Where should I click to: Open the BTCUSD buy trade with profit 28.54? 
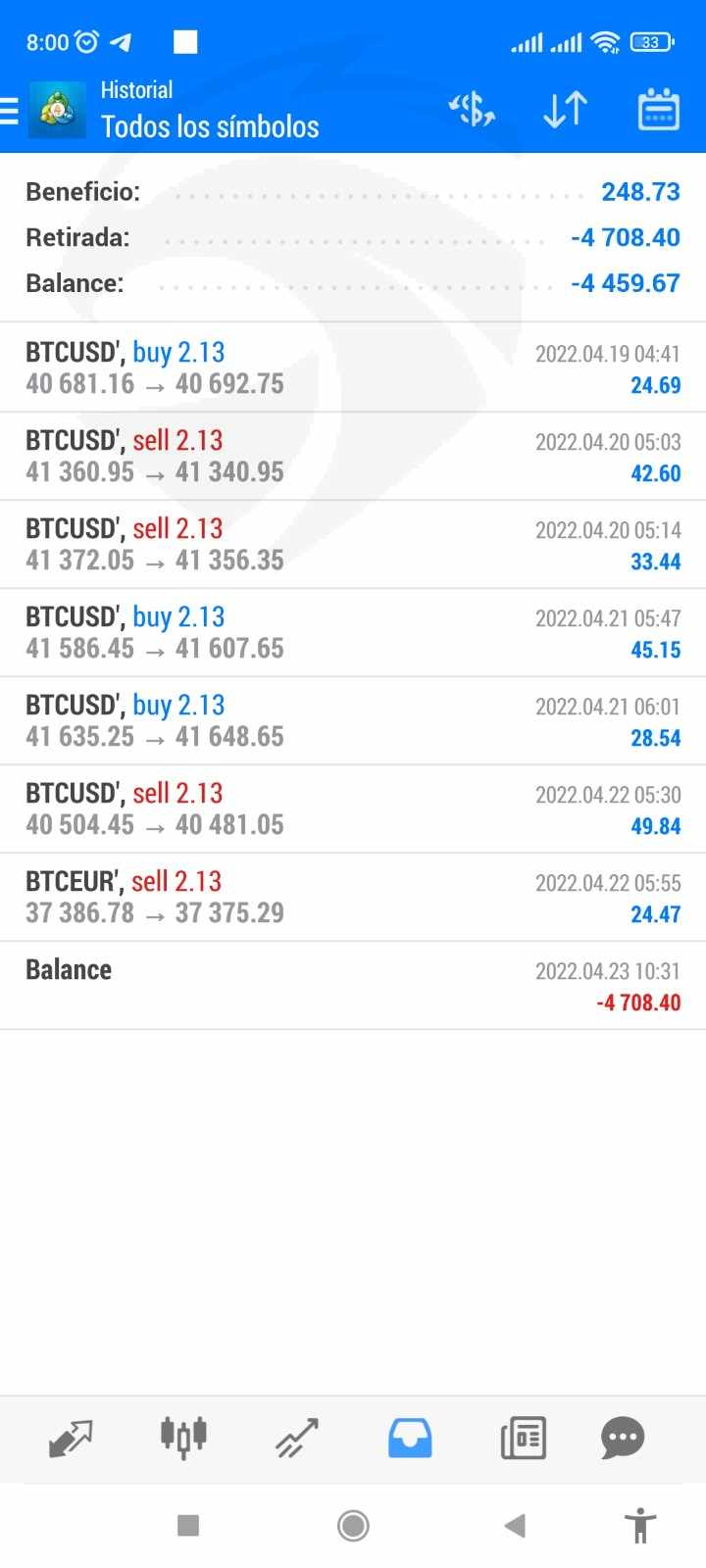353,720
